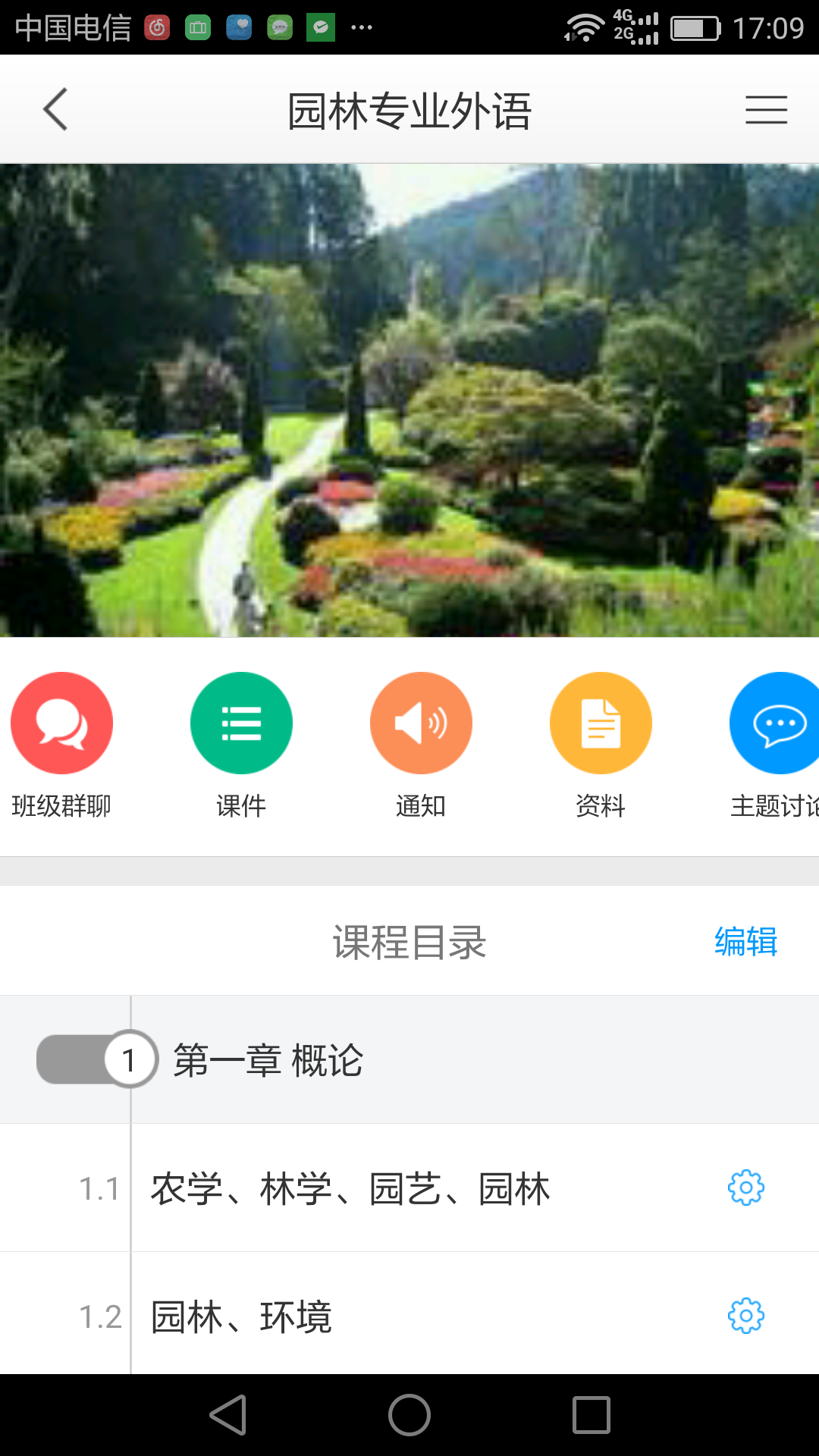Screen dimensions: 819x1456
Task: Tap 编辑 to edit the course catalog
Action: click(x=745, y=942)
